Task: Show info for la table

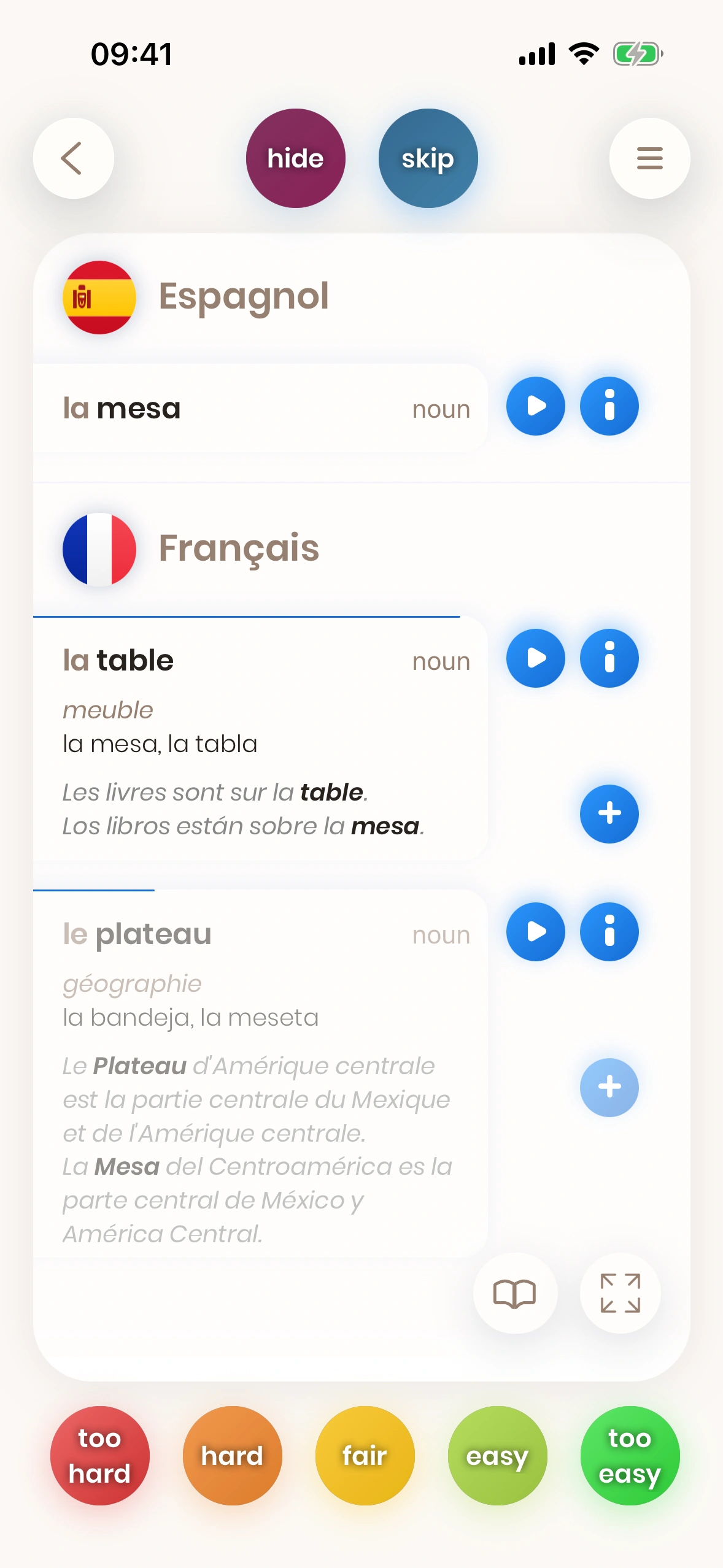Action: tap(609, 658)
